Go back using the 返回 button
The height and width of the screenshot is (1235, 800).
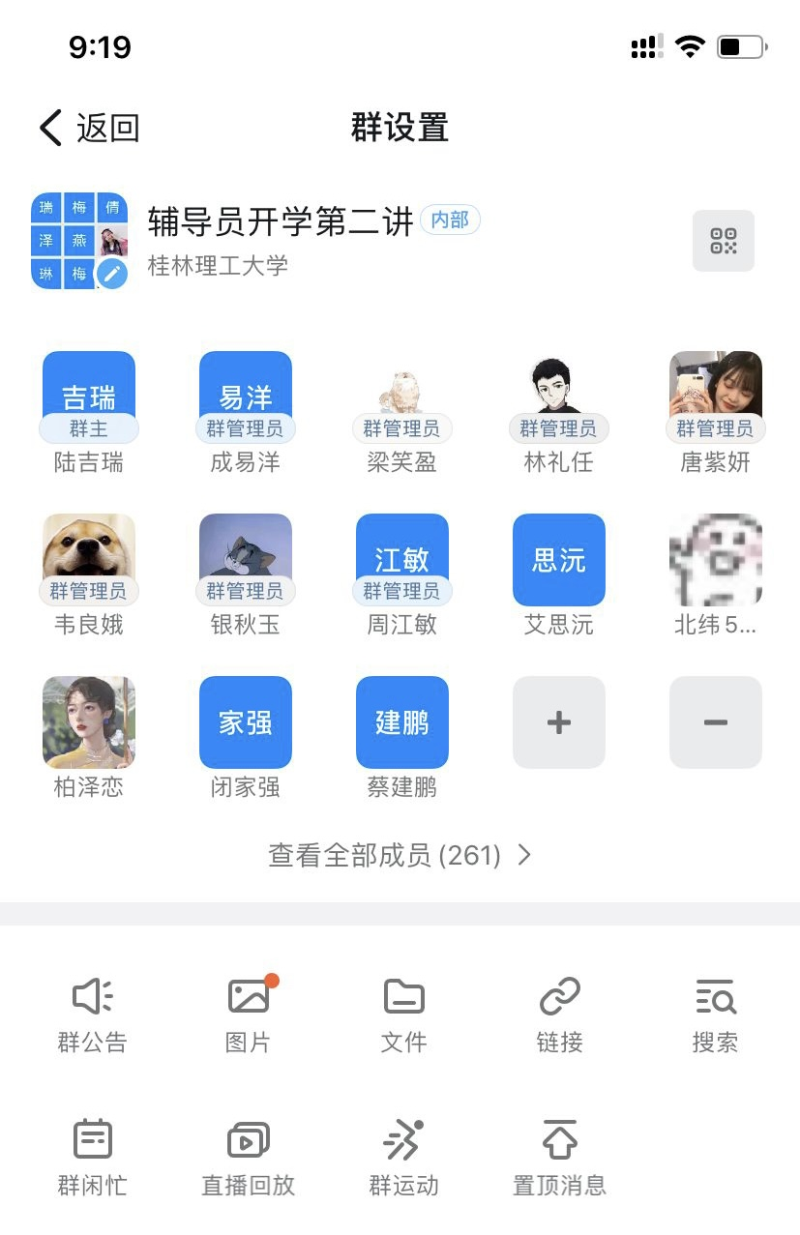(89, 128)
